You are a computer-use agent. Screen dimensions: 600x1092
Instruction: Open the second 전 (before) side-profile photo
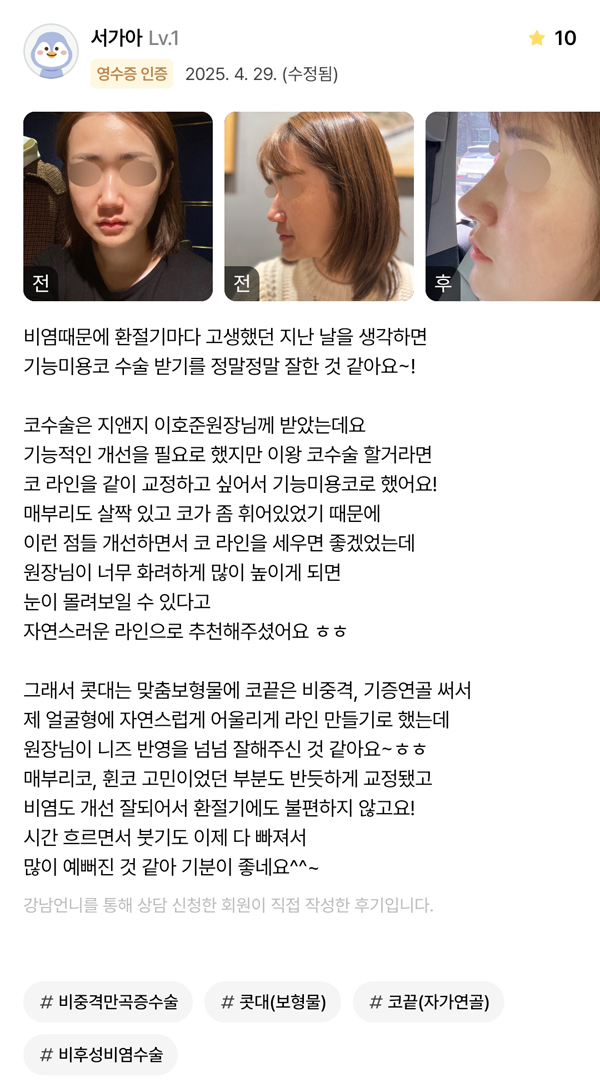coord(319,206)
